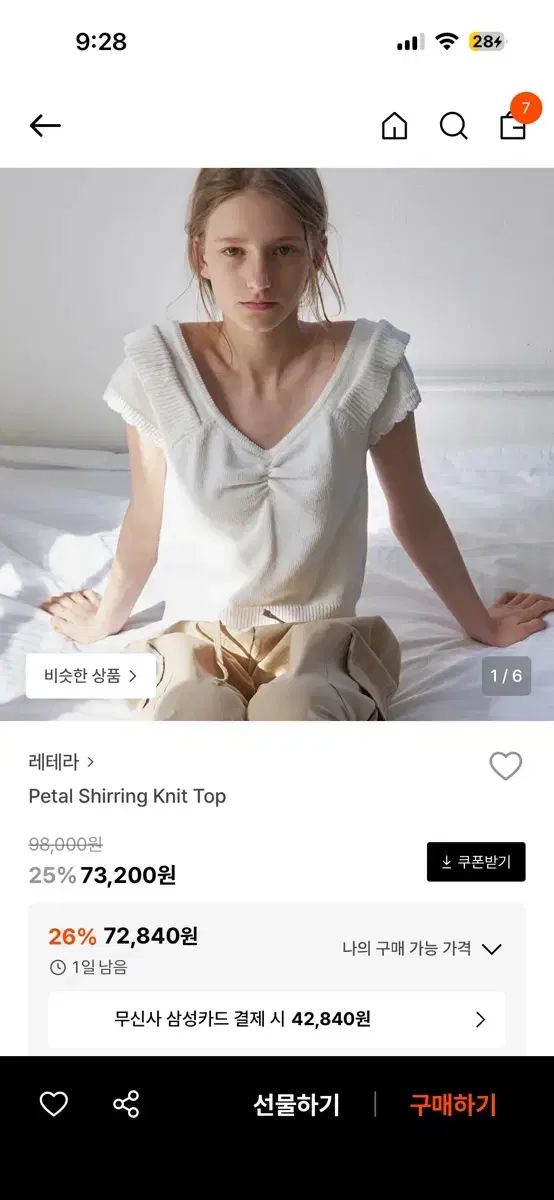Like the product with the heart beside 레테라
This screenshot has width=554, height=1200.
506,766
